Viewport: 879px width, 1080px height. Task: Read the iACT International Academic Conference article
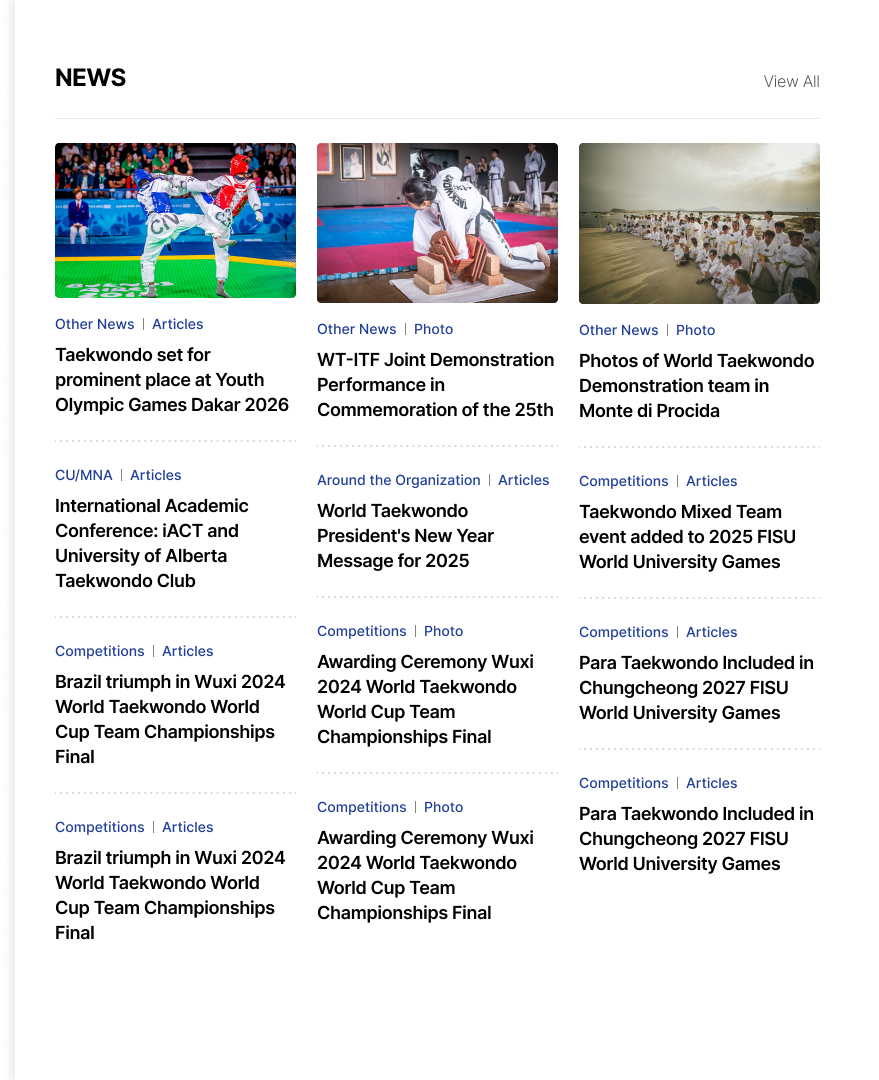152,543
